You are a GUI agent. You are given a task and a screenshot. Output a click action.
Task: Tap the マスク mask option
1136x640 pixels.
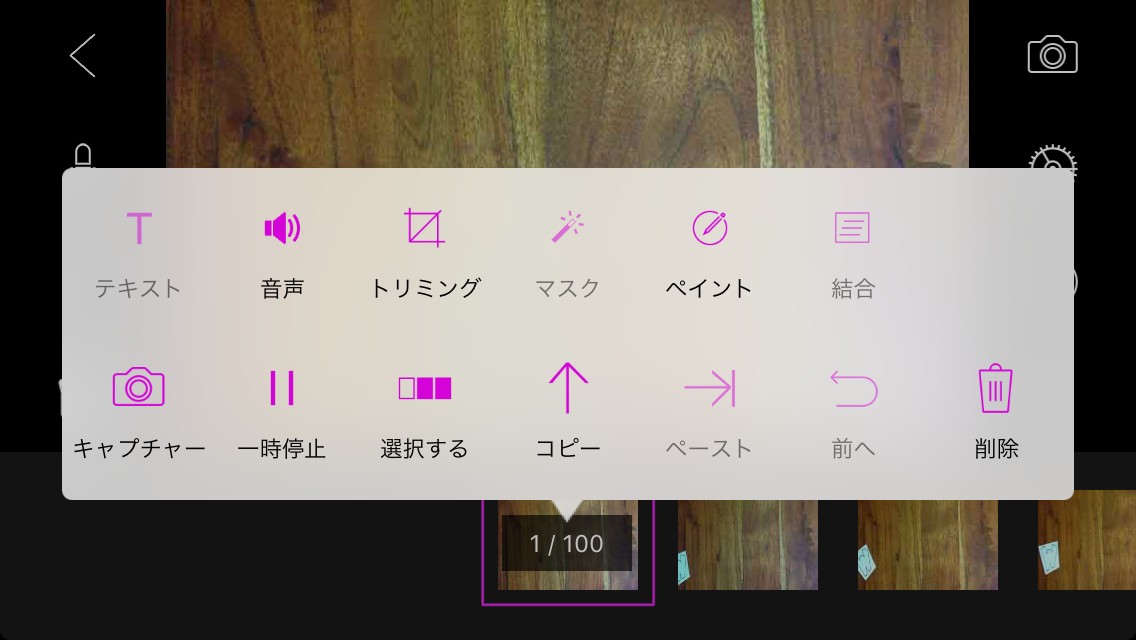567,254
